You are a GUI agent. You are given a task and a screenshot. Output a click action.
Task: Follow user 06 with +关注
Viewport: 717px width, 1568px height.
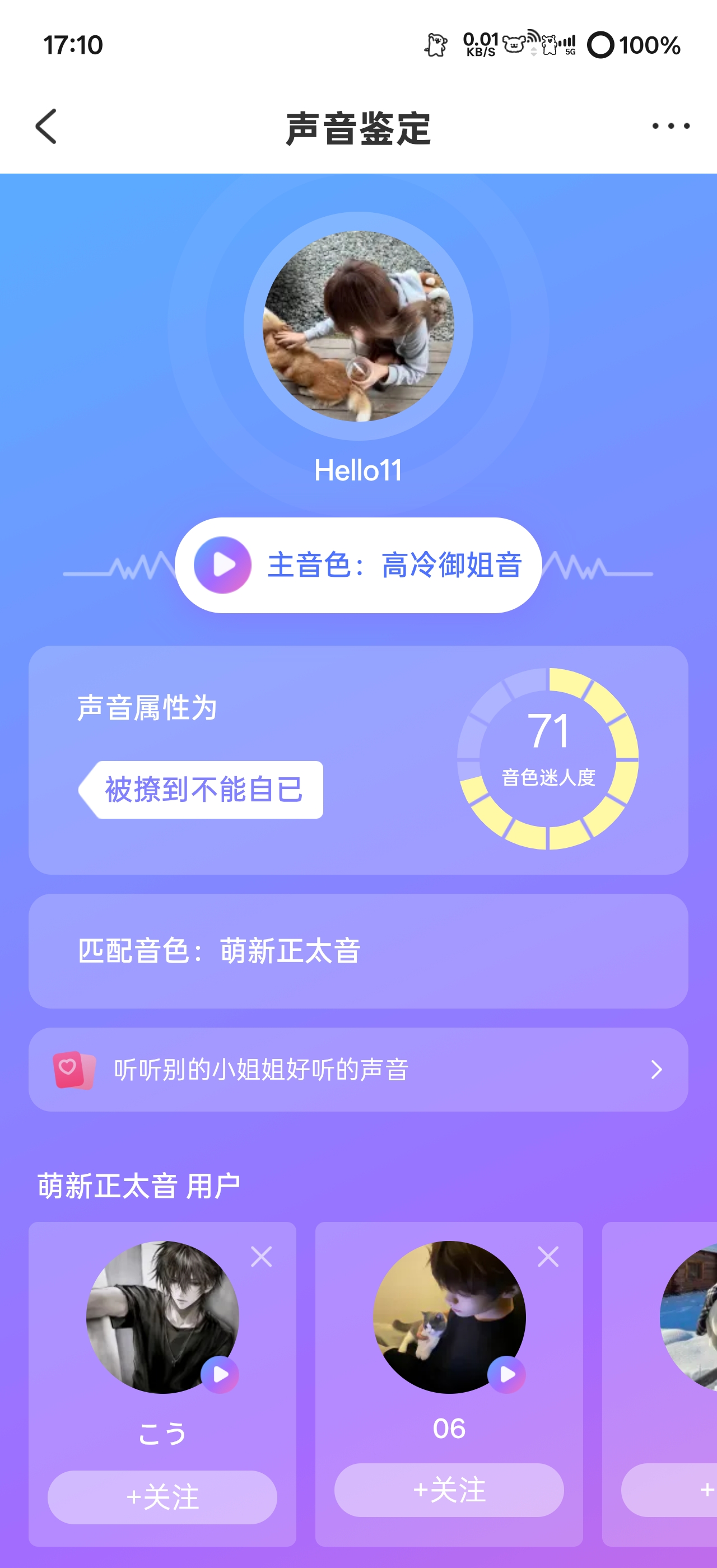[449, 1490]
